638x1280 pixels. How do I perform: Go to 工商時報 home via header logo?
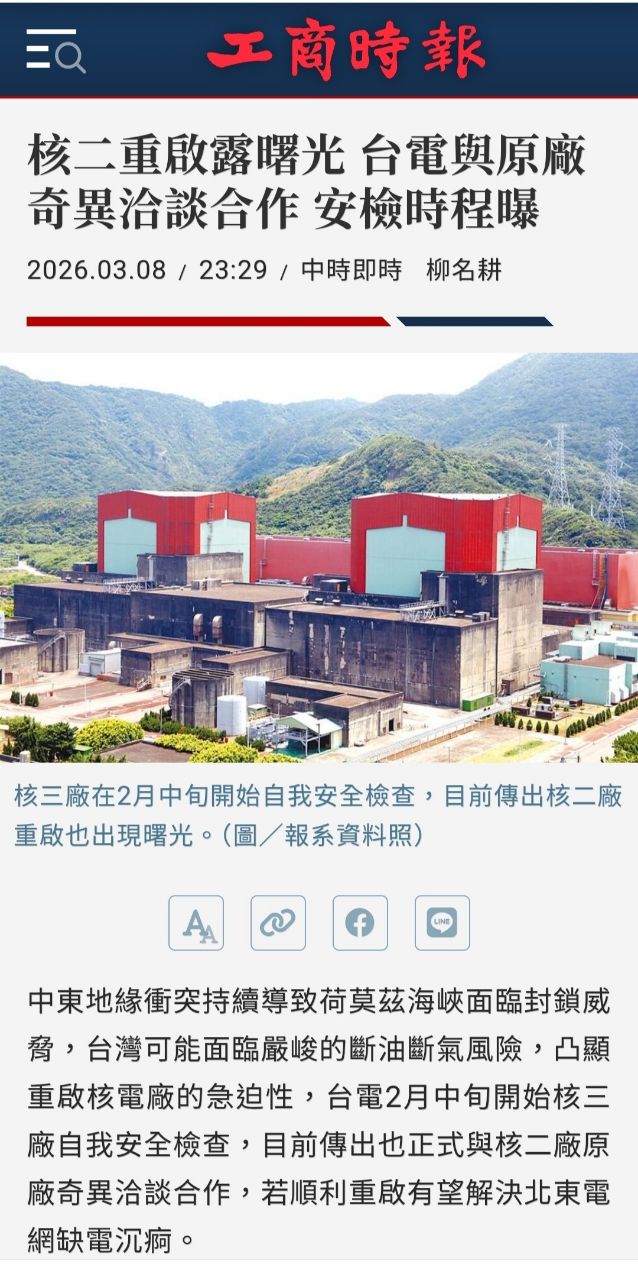point(346,50)
